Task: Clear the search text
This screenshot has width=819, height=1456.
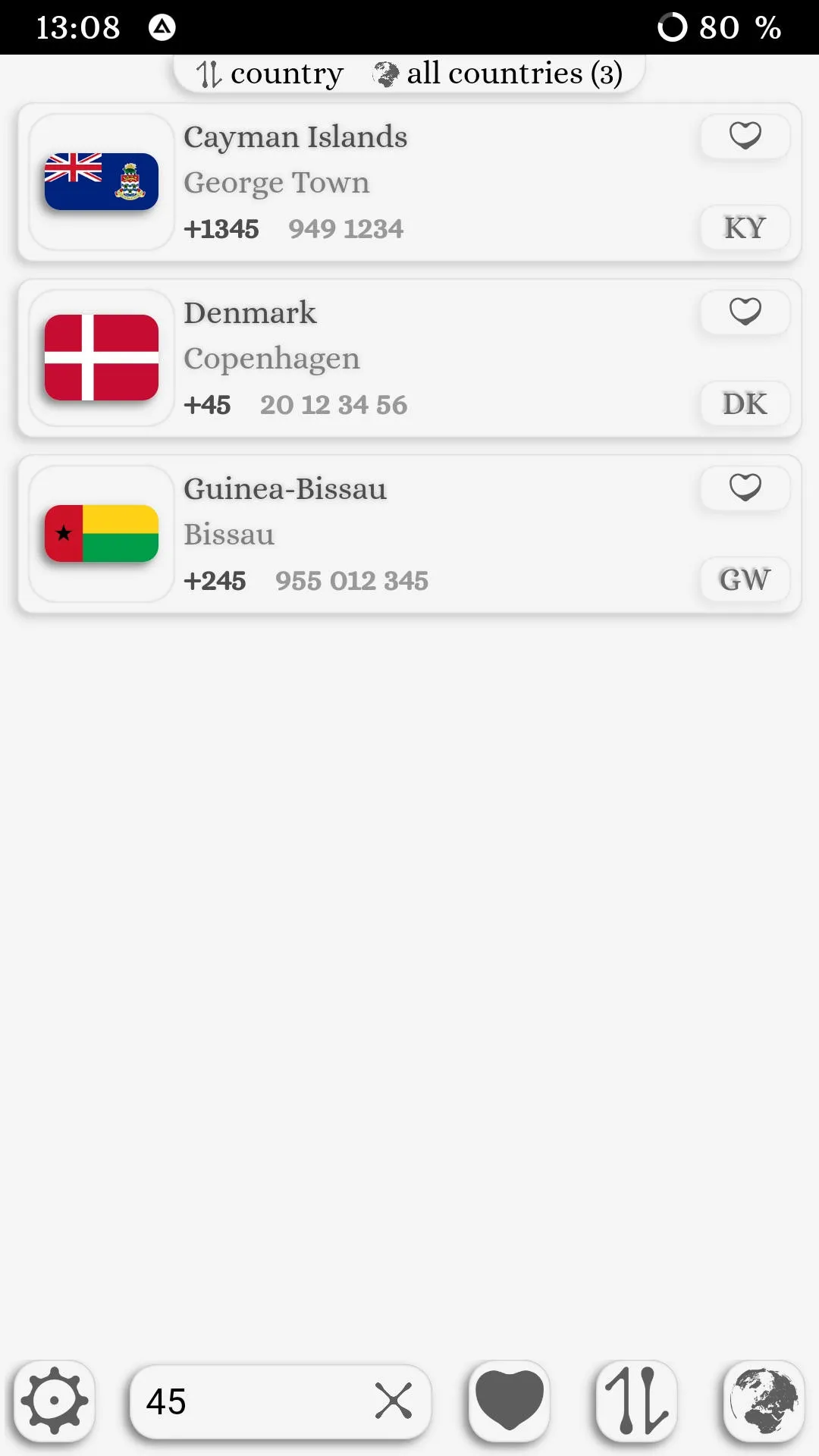Action: point(394,1401)
